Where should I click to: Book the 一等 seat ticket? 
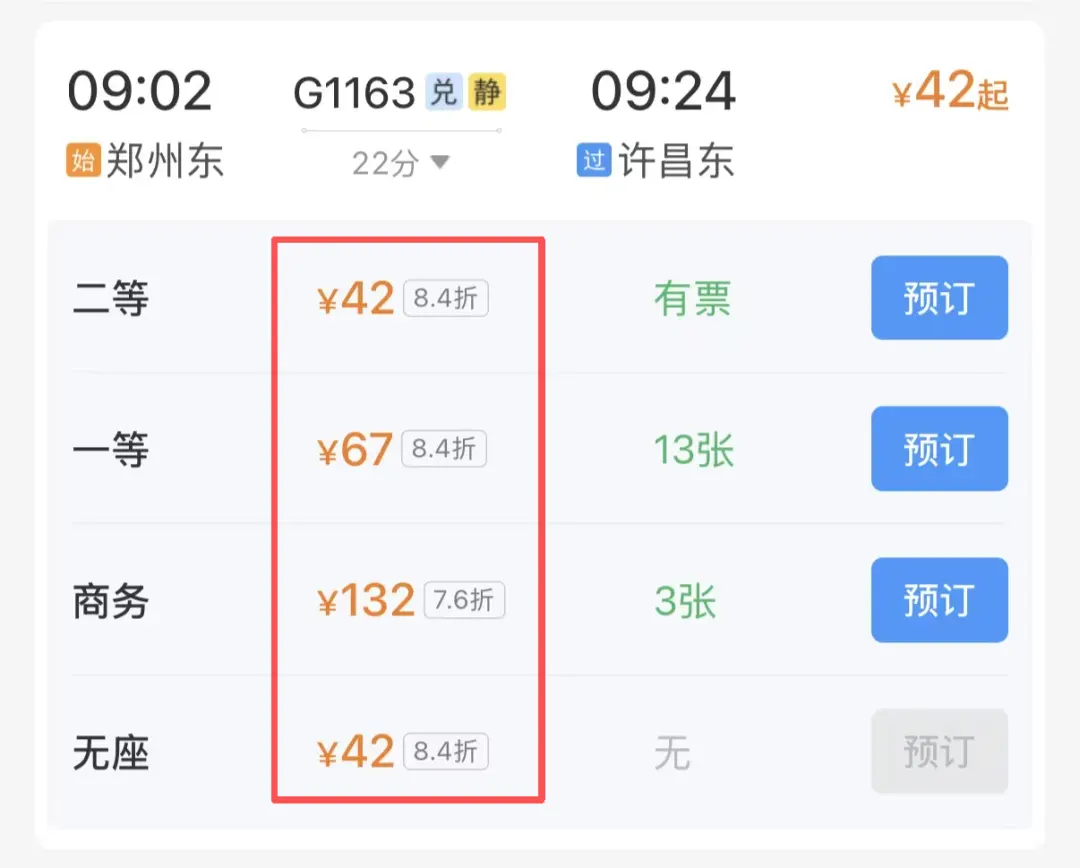coord(938,449)
